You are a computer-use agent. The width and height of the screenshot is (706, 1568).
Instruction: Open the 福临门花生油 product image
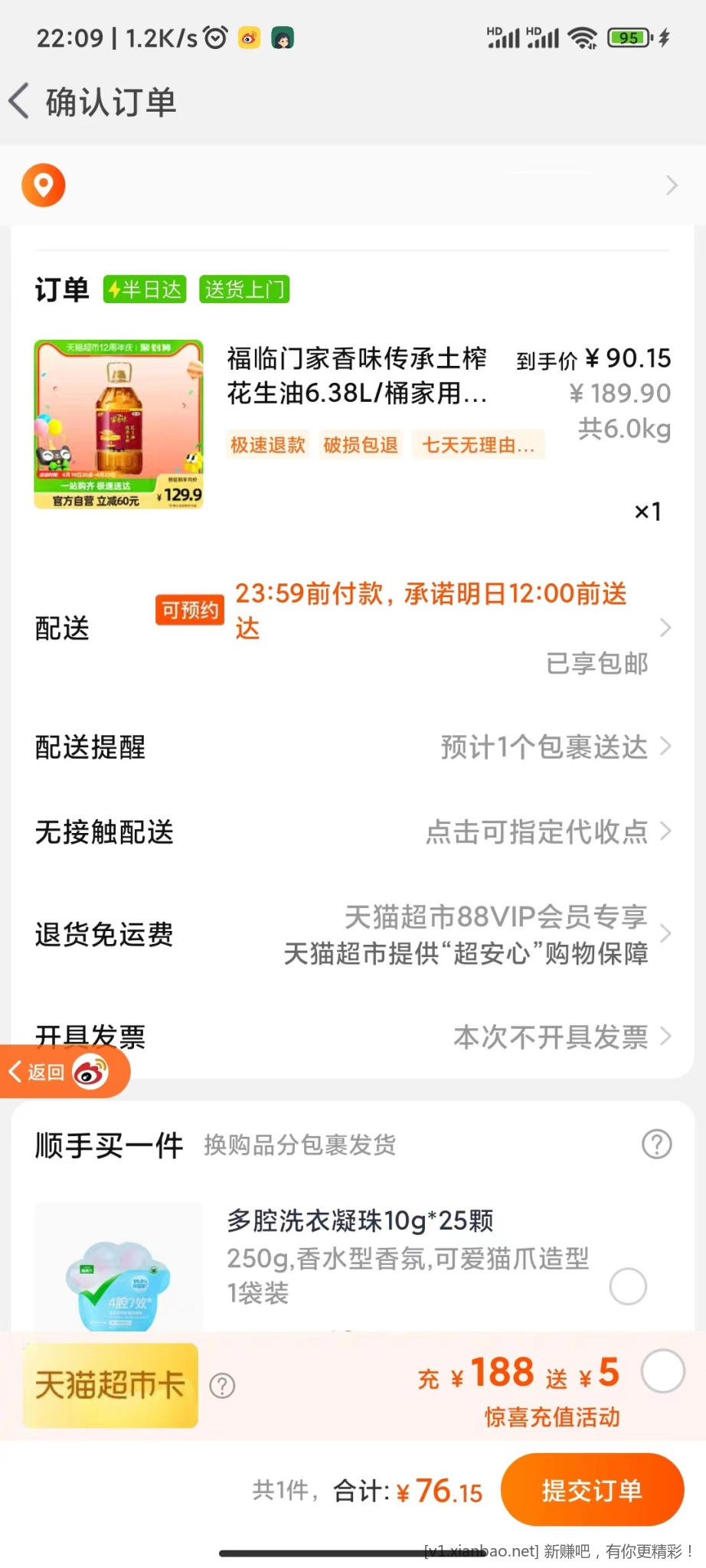tap(119, 424)
